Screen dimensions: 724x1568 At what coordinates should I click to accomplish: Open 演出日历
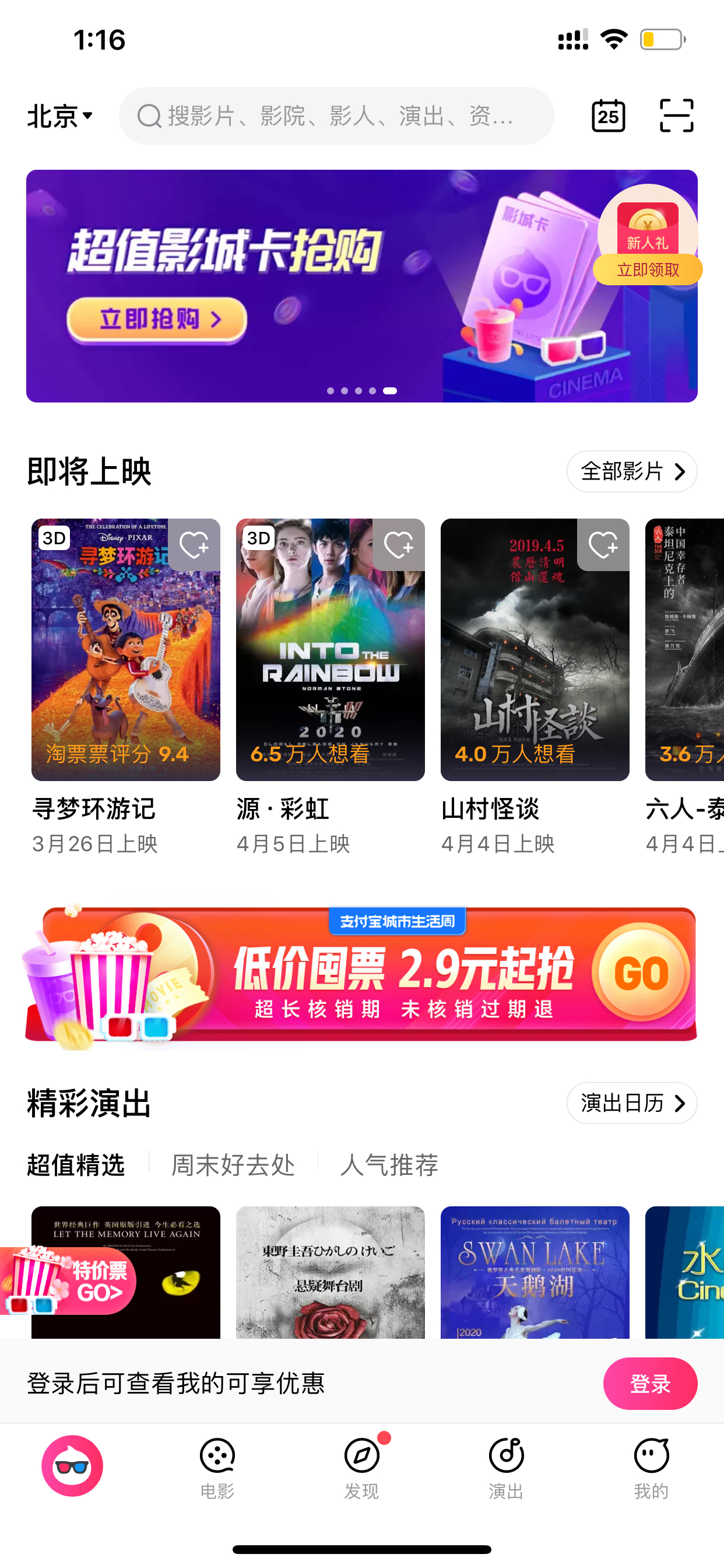[631, 1103]
